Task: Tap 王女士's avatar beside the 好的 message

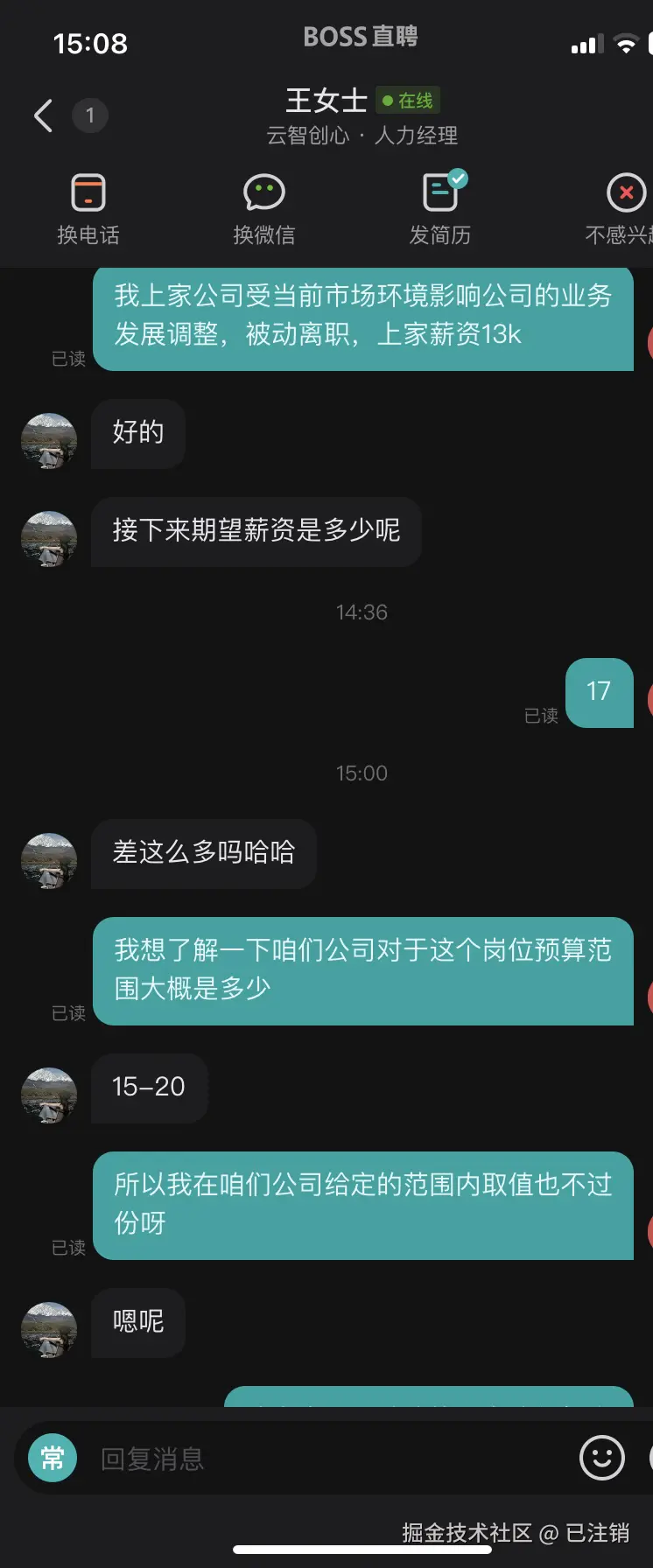Action: [x=48, y=440]
